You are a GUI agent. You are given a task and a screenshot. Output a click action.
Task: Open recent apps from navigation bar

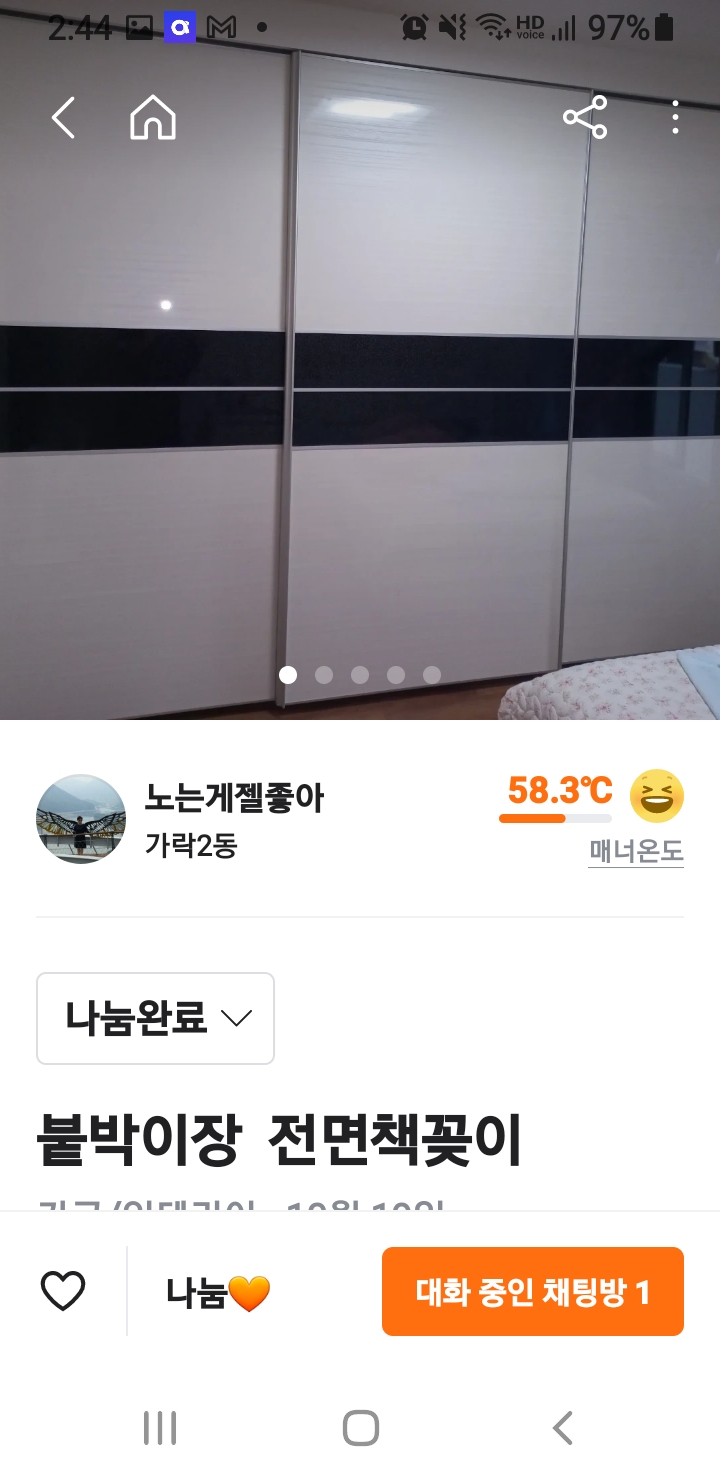pyautogui.click(x=160, y=1428)
